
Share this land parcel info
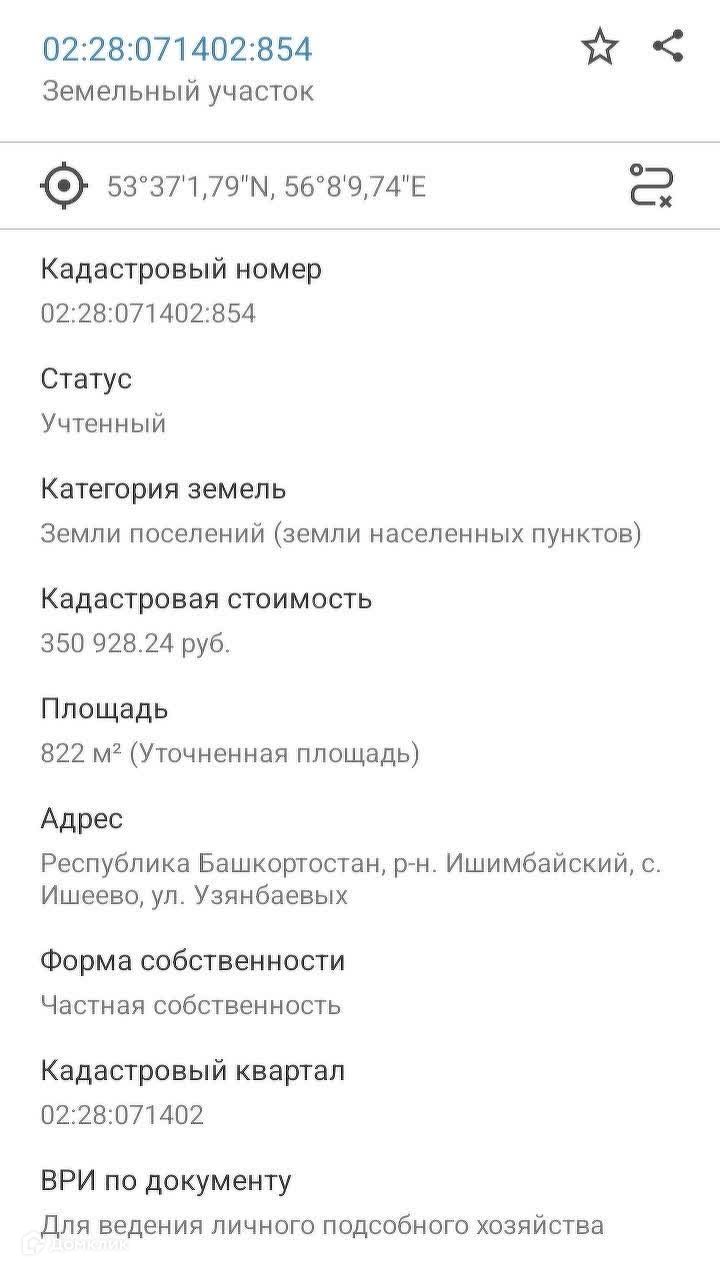click(x=667, y=46)
